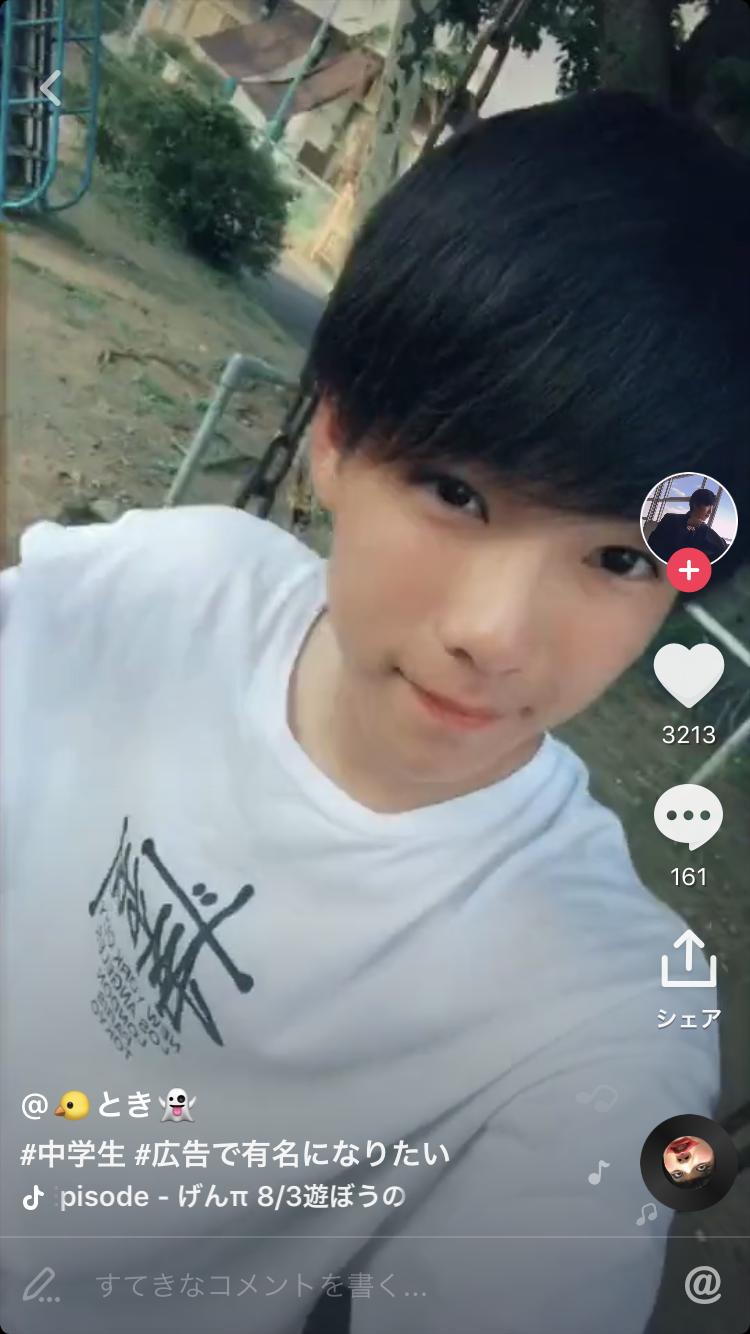
Task: Open the spinning sound disc
Action: tap(689, 1163)
